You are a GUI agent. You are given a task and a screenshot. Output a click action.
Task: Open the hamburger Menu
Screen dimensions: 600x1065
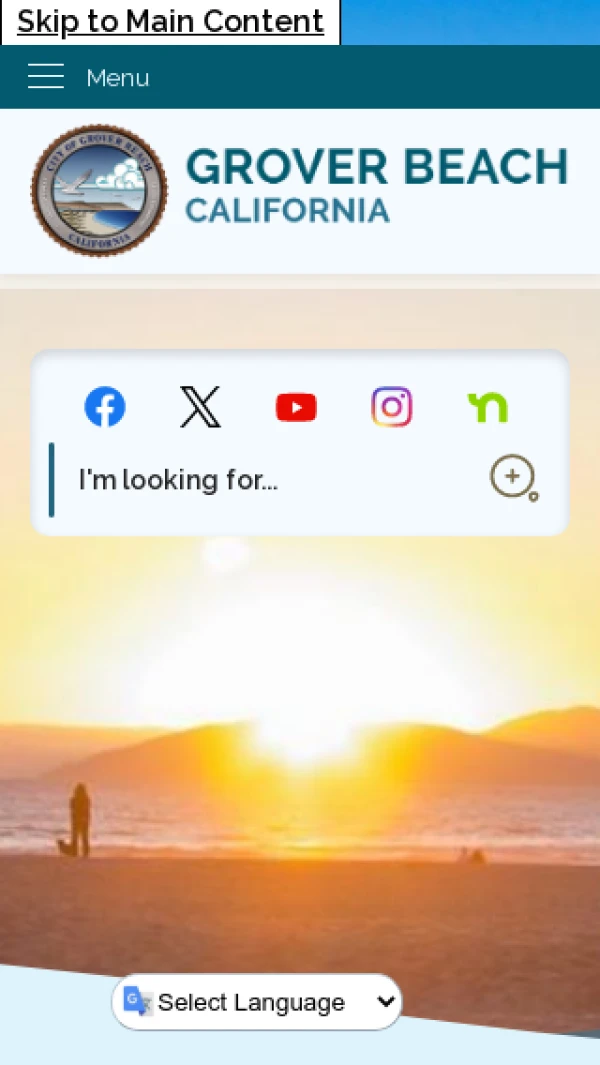point(88,77)
